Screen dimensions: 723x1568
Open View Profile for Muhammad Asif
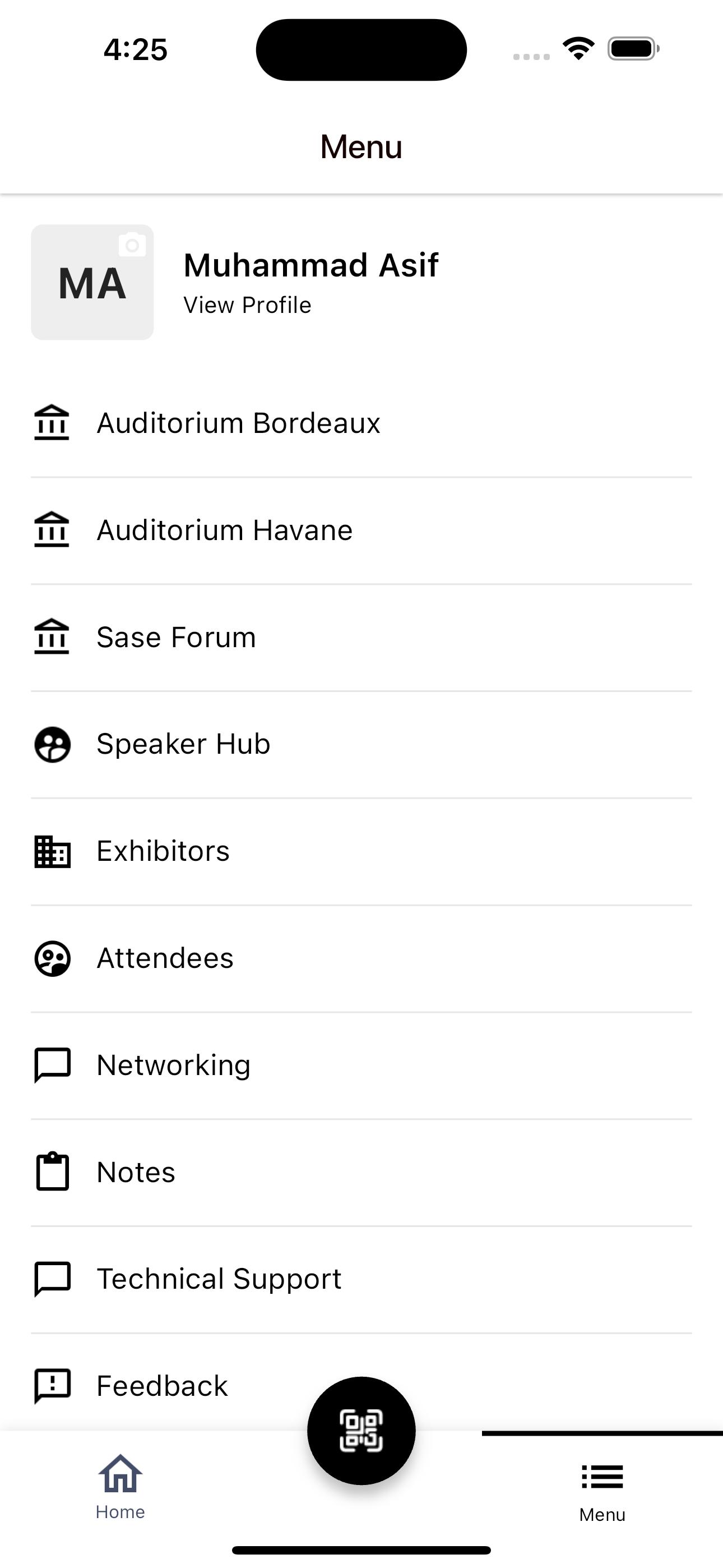247,305
